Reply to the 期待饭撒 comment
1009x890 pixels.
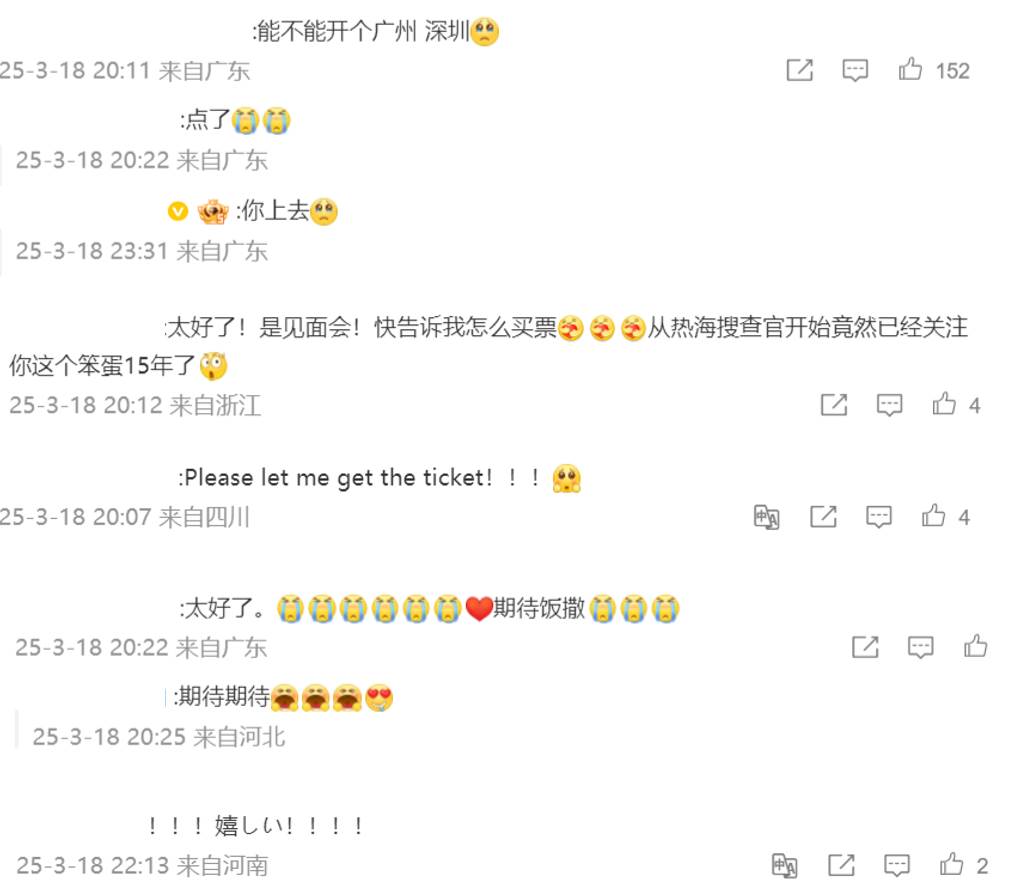(921, 646)
